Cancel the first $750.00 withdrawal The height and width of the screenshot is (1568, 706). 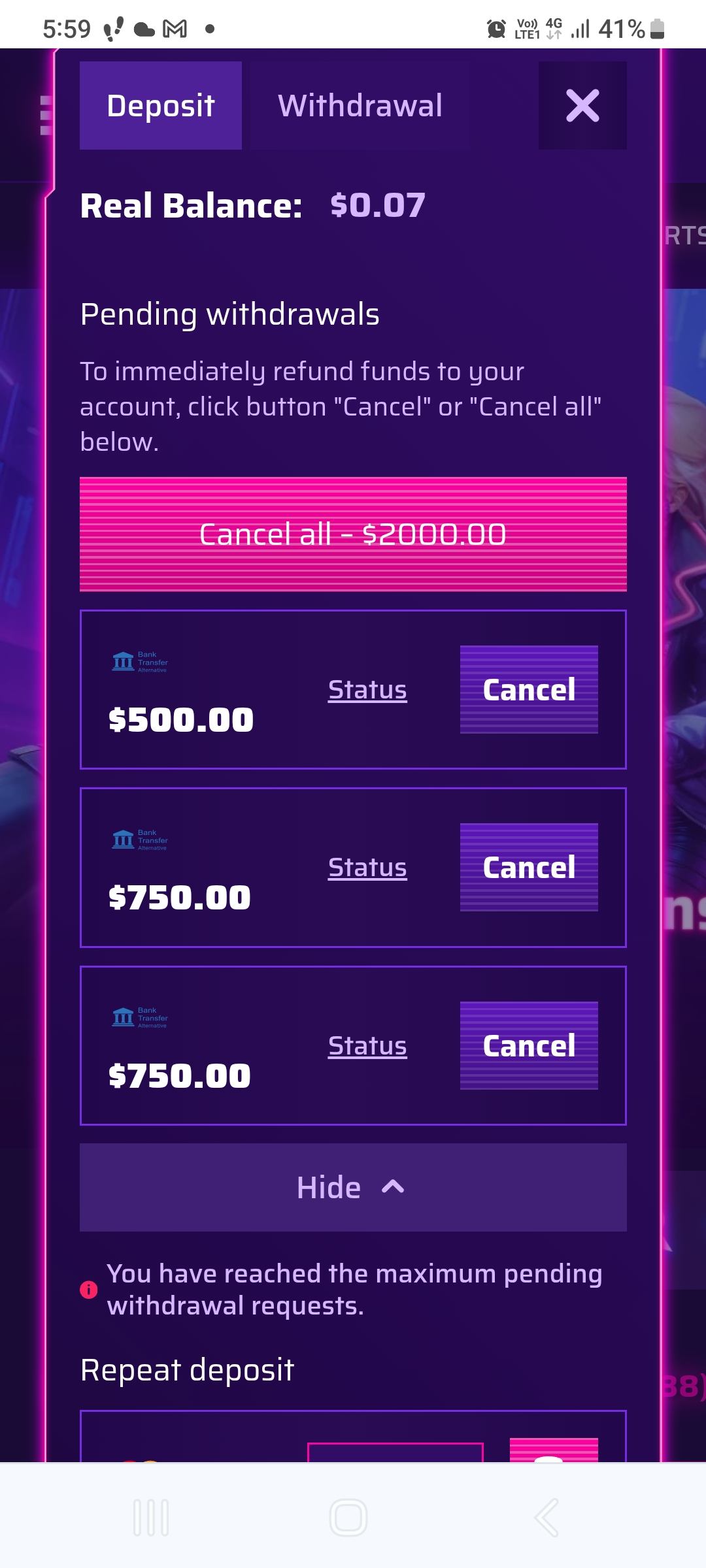coord(529,868)
